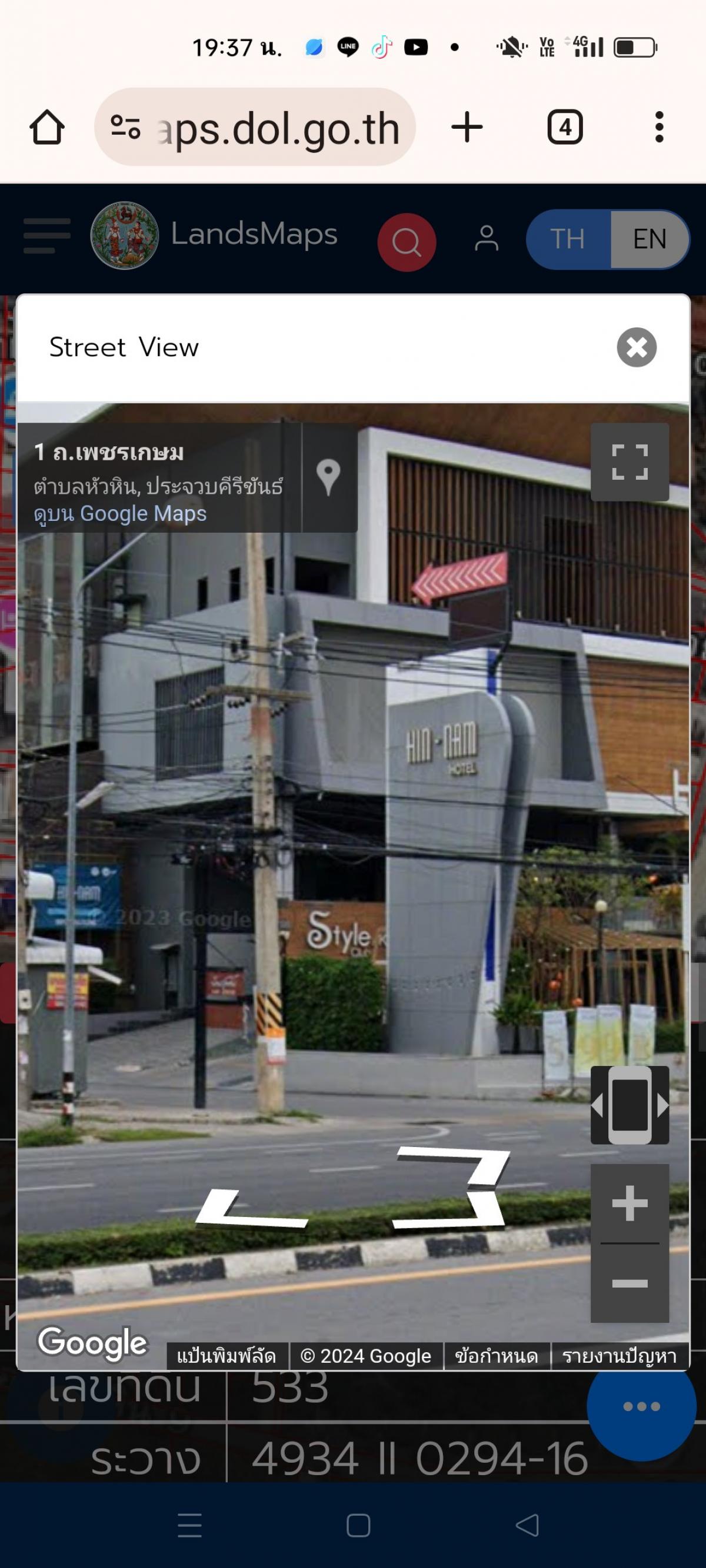706x1568 pixels.
Task: Switch language to EN
Action: (650, 239)
